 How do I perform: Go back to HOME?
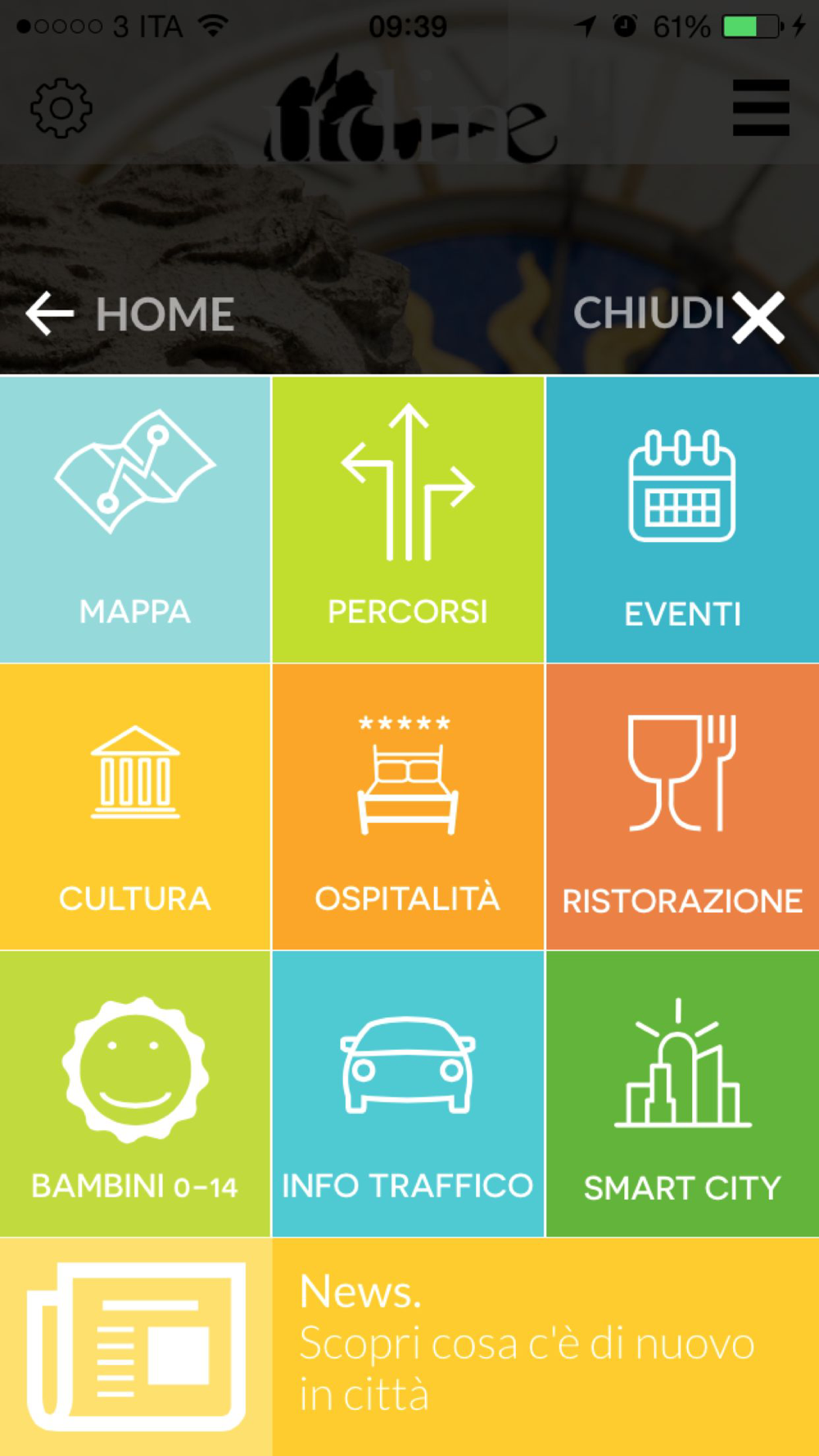pyautogui.click(x=130, y=314)
